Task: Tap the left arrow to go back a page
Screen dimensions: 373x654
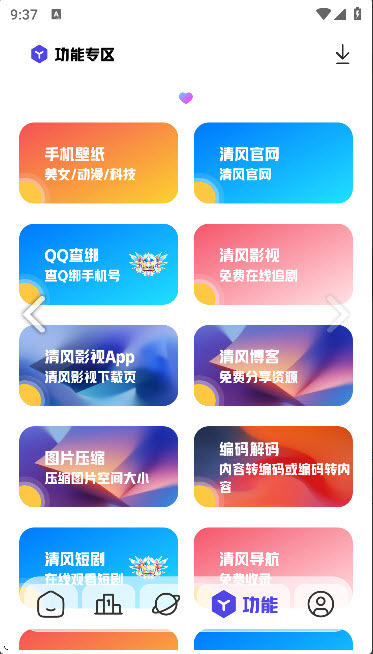Action: point(34,314)
